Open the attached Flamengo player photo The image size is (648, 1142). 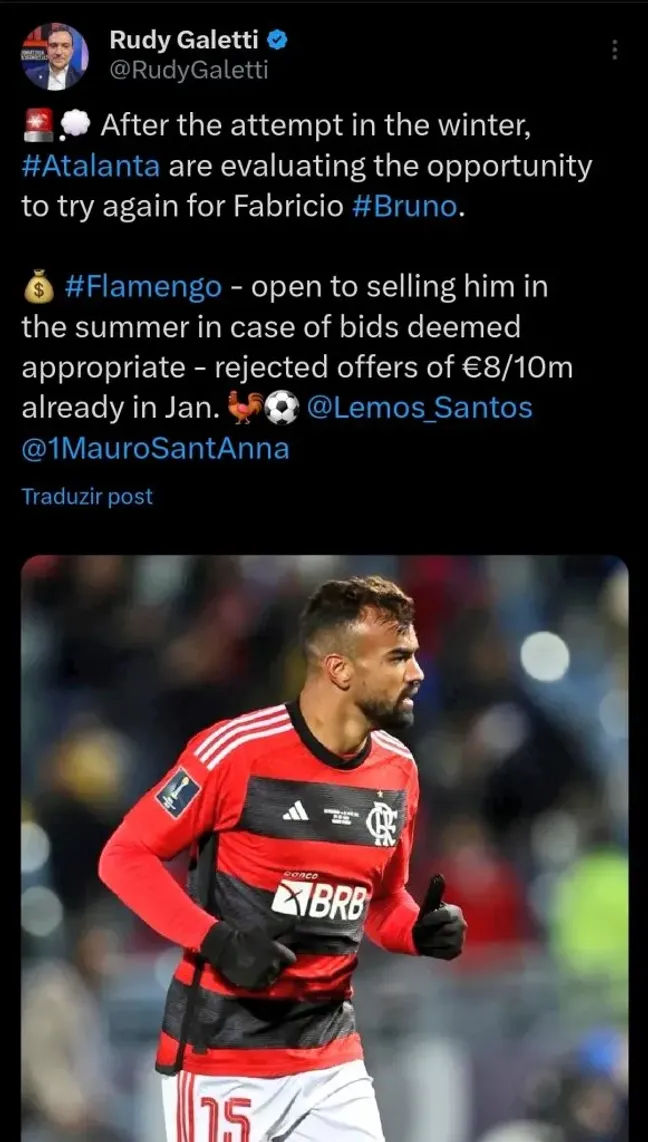coord(324,848)
